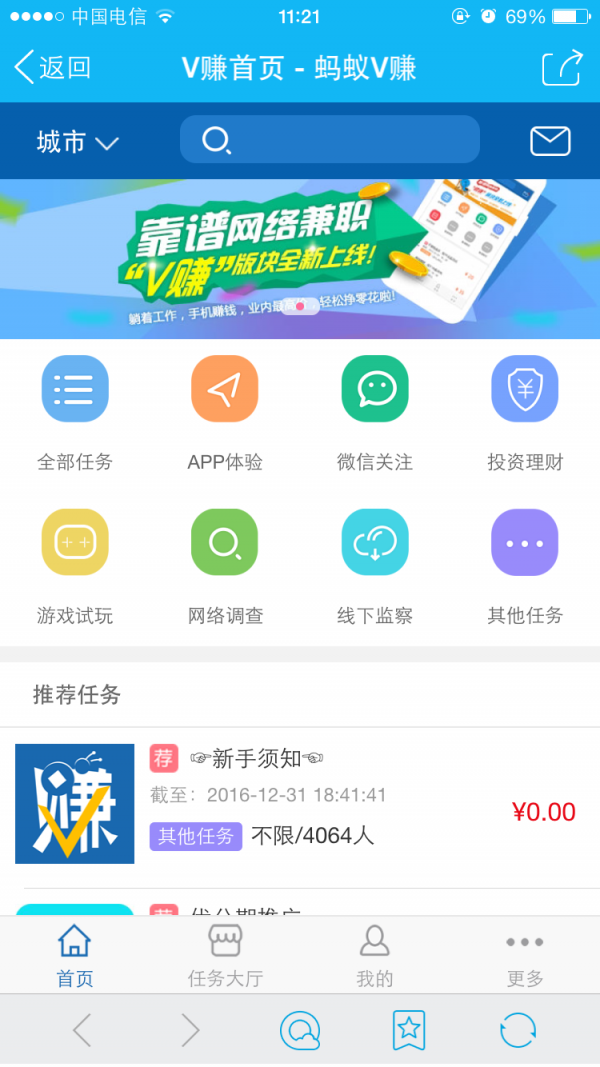Open the 新手须知 recommended task
This screenshot has height=1067, width=600.
tap(300, 805)
